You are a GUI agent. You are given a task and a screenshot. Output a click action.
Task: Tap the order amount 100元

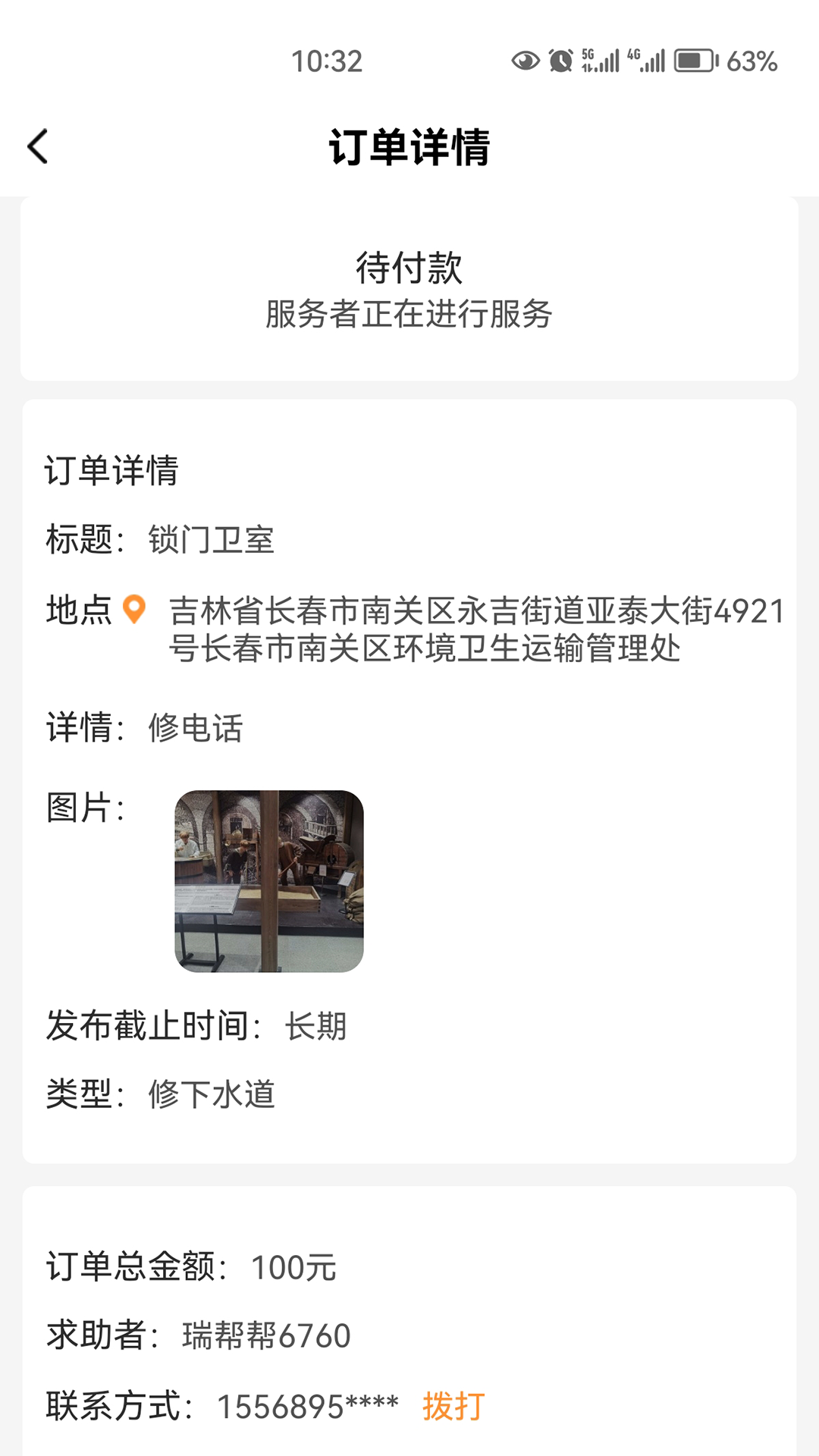pyautogui.click(x=295, y=1266)
